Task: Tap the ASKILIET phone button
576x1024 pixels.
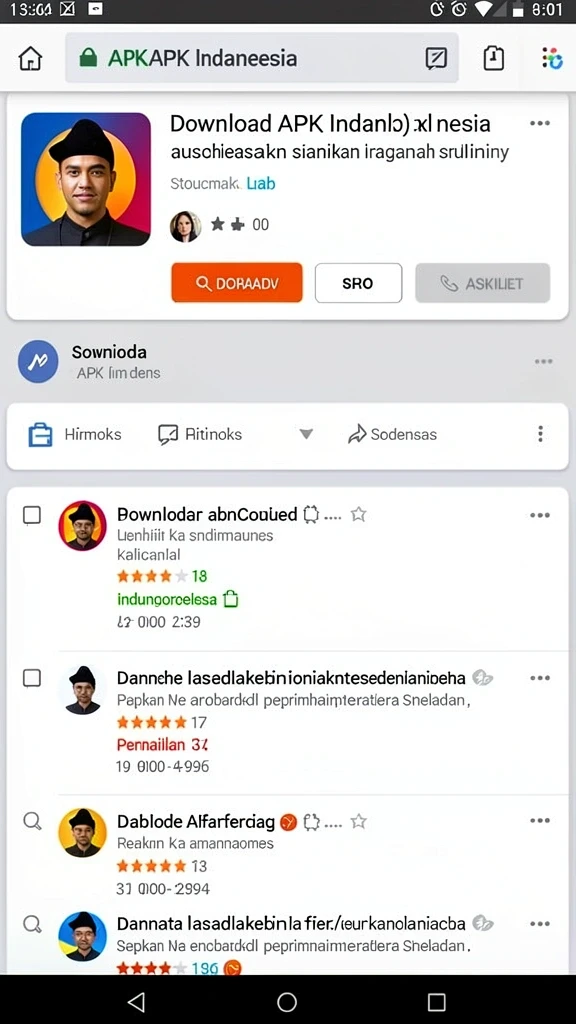Action: point(483,283)
